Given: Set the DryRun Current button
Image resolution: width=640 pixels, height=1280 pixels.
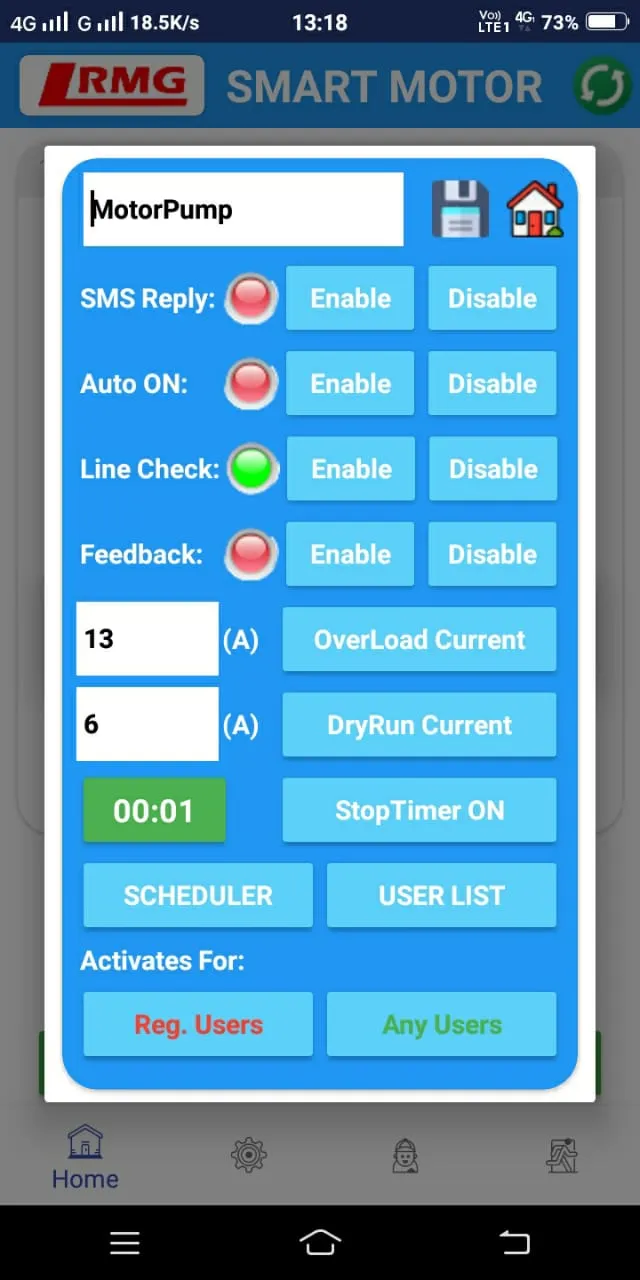Looking at the screenshot, I should tap(419, 725).
